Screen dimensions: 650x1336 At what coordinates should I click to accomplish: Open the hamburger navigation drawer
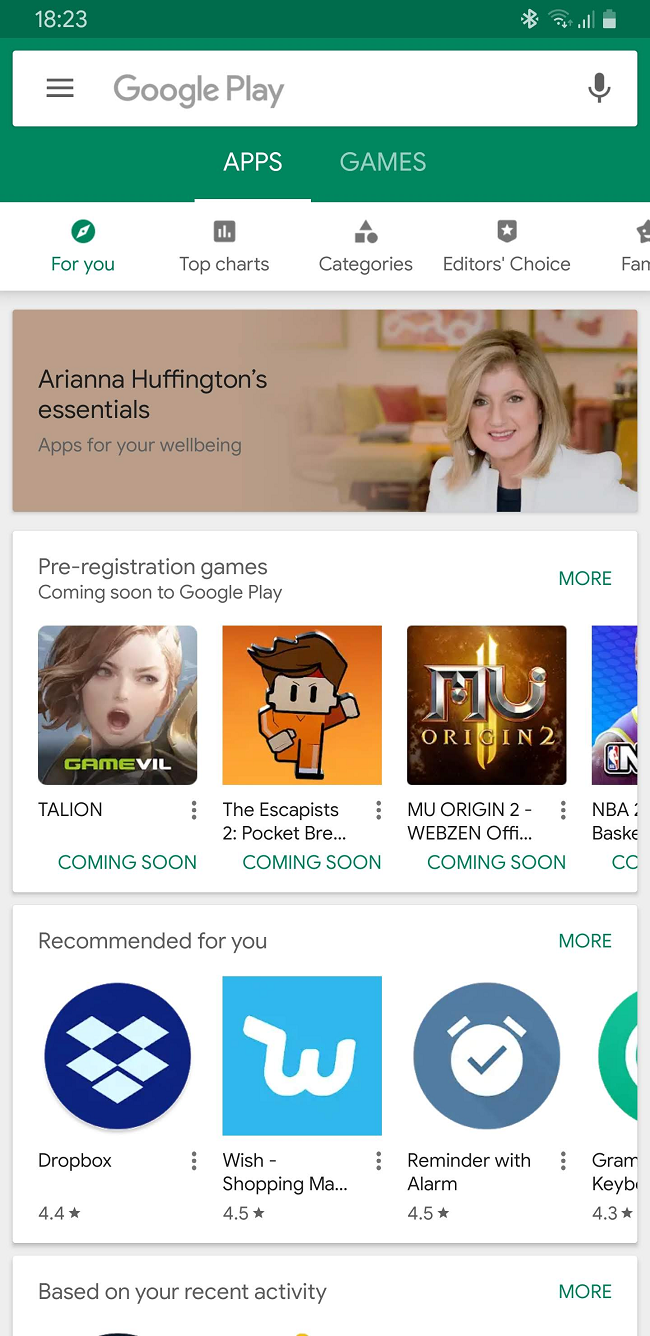(60, 89)
